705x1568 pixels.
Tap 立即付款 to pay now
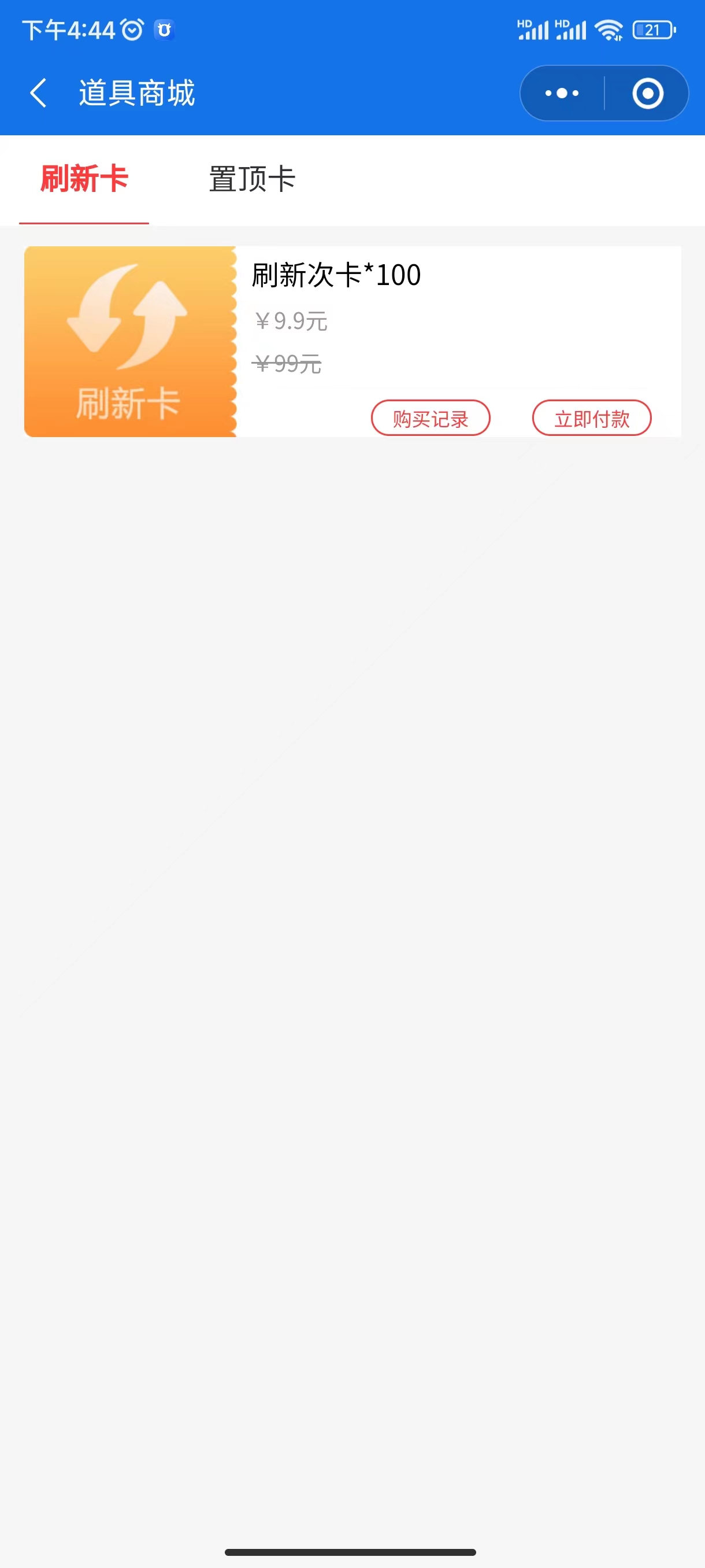592,418
